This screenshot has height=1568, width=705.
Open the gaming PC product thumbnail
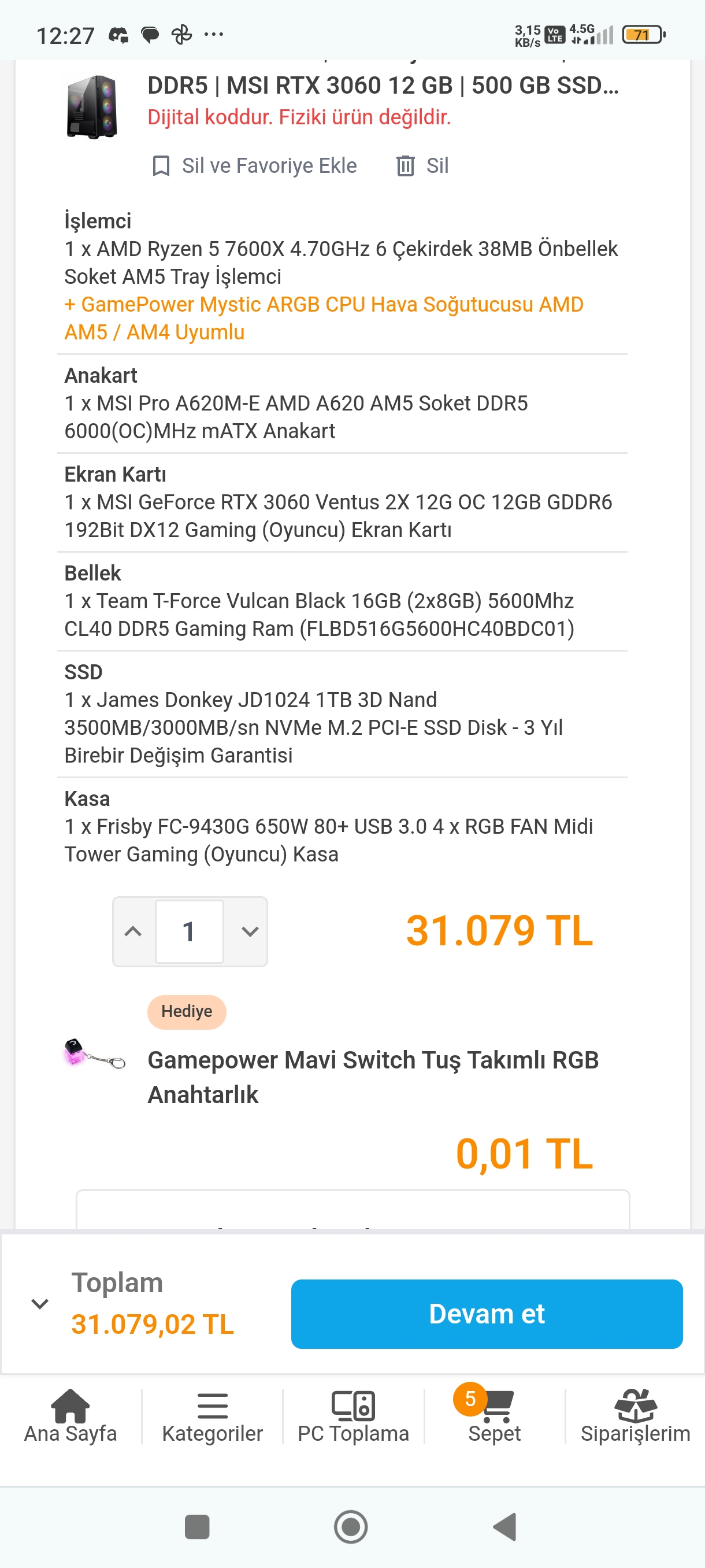coord(92,107)
